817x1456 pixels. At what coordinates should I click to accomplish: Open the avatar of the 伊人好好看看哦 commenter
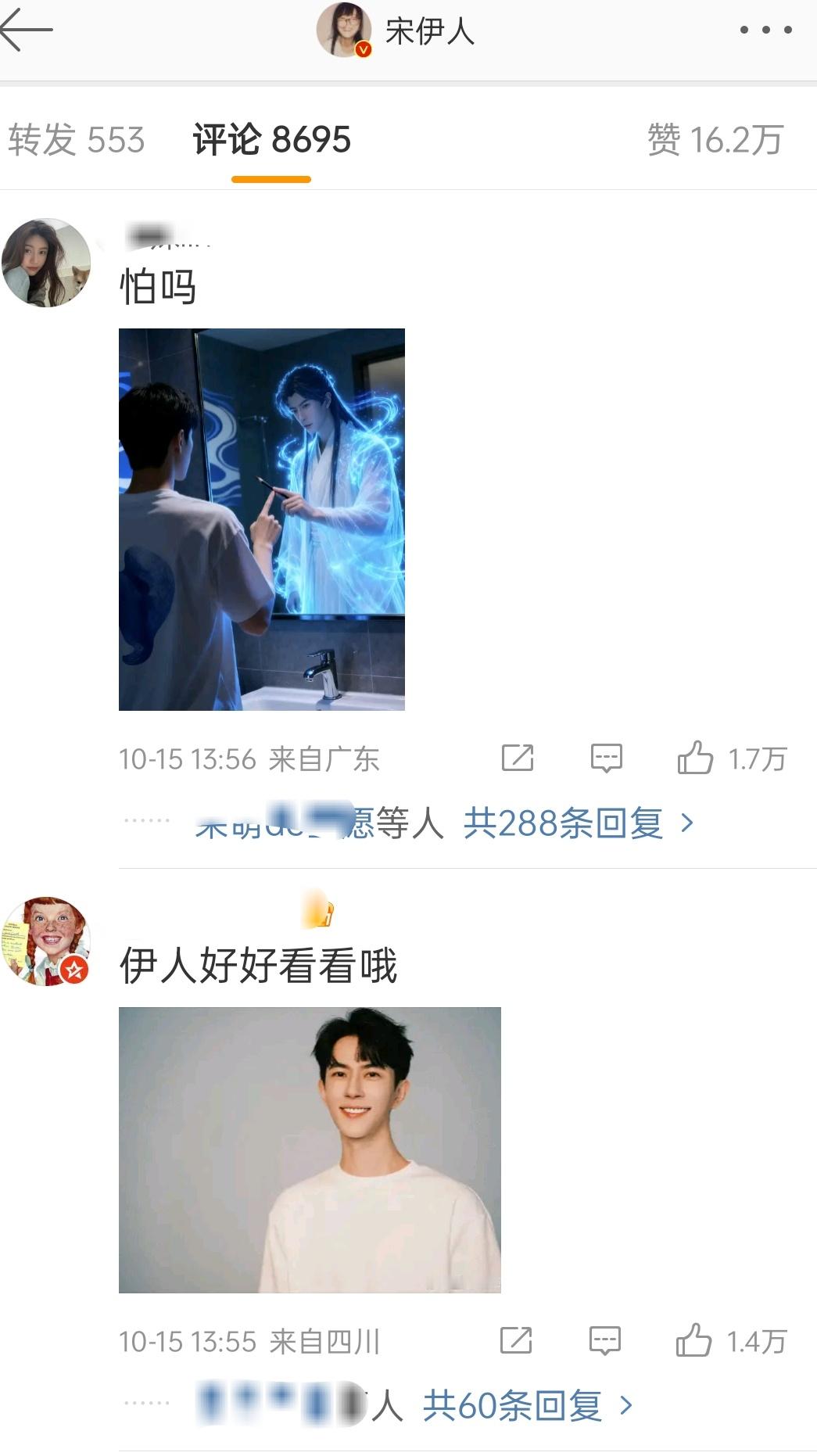point(46,941)
